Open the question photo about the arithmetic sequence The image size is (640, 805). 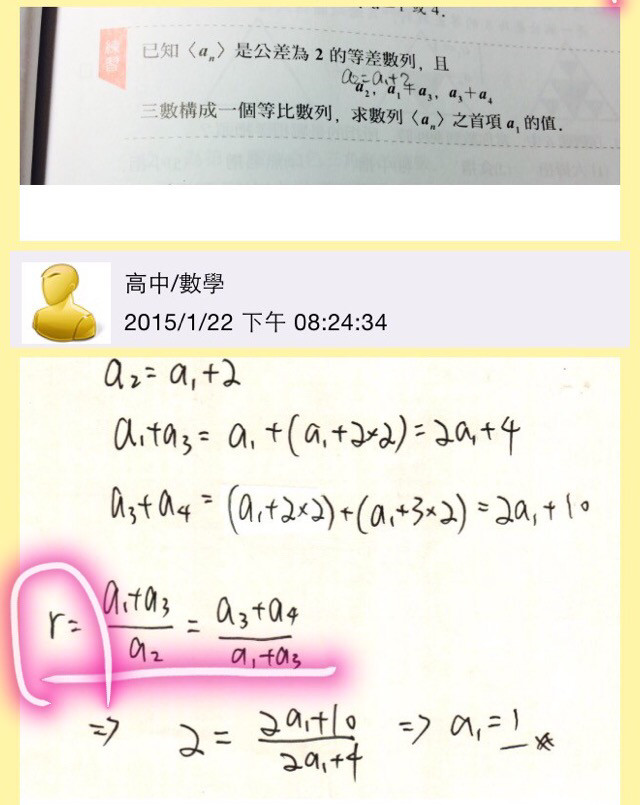pyautogui.click(x=320, y=95)
